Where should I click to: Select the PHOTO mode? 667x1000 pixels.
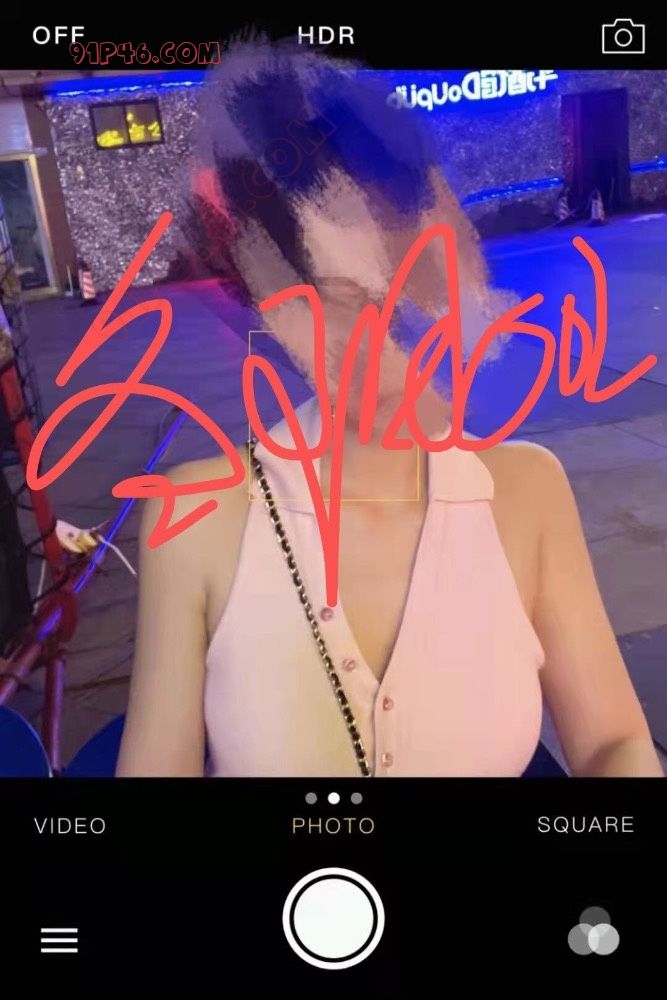point(333,826)
